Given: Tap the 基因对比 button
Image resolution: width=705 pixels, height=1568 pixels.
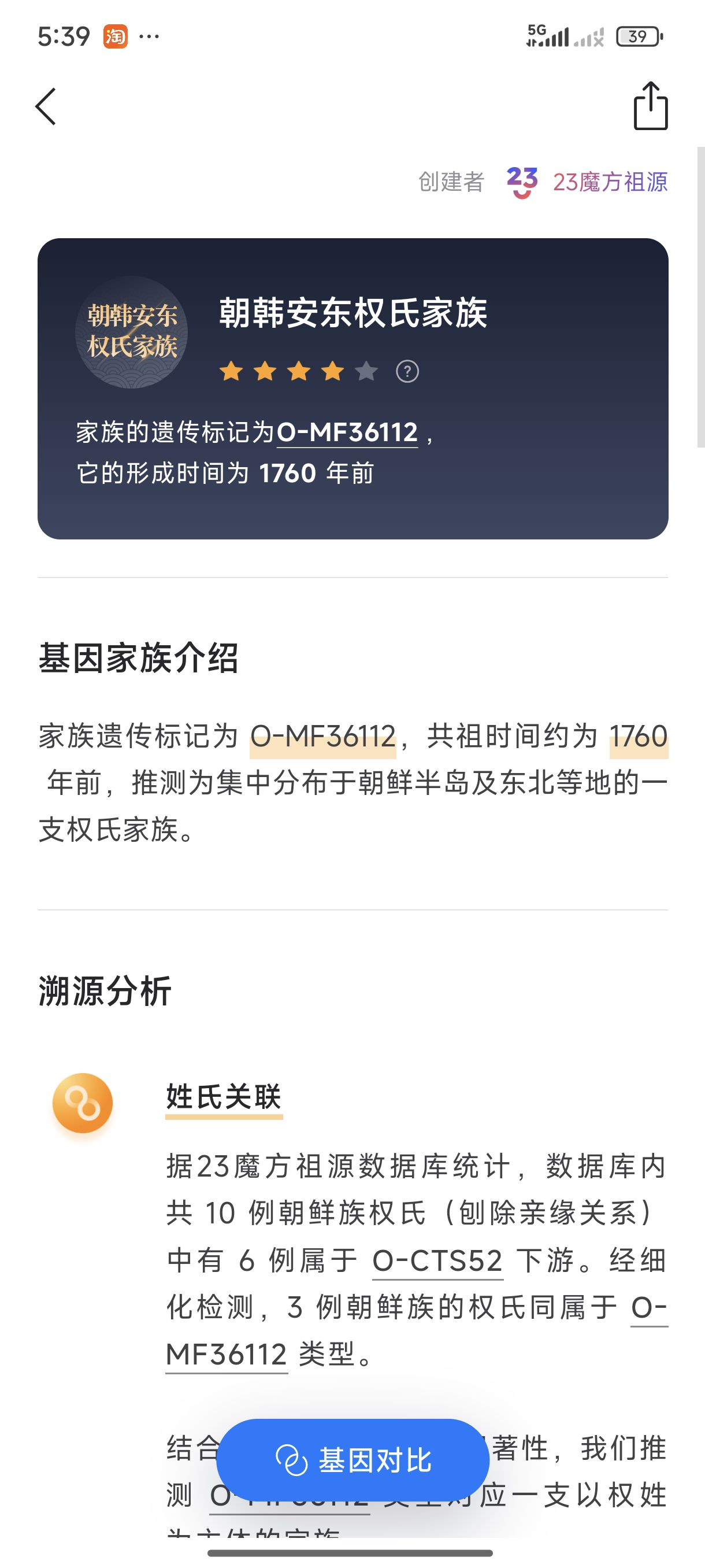Looking at the screenshot, I should (x=353, y=1460).
